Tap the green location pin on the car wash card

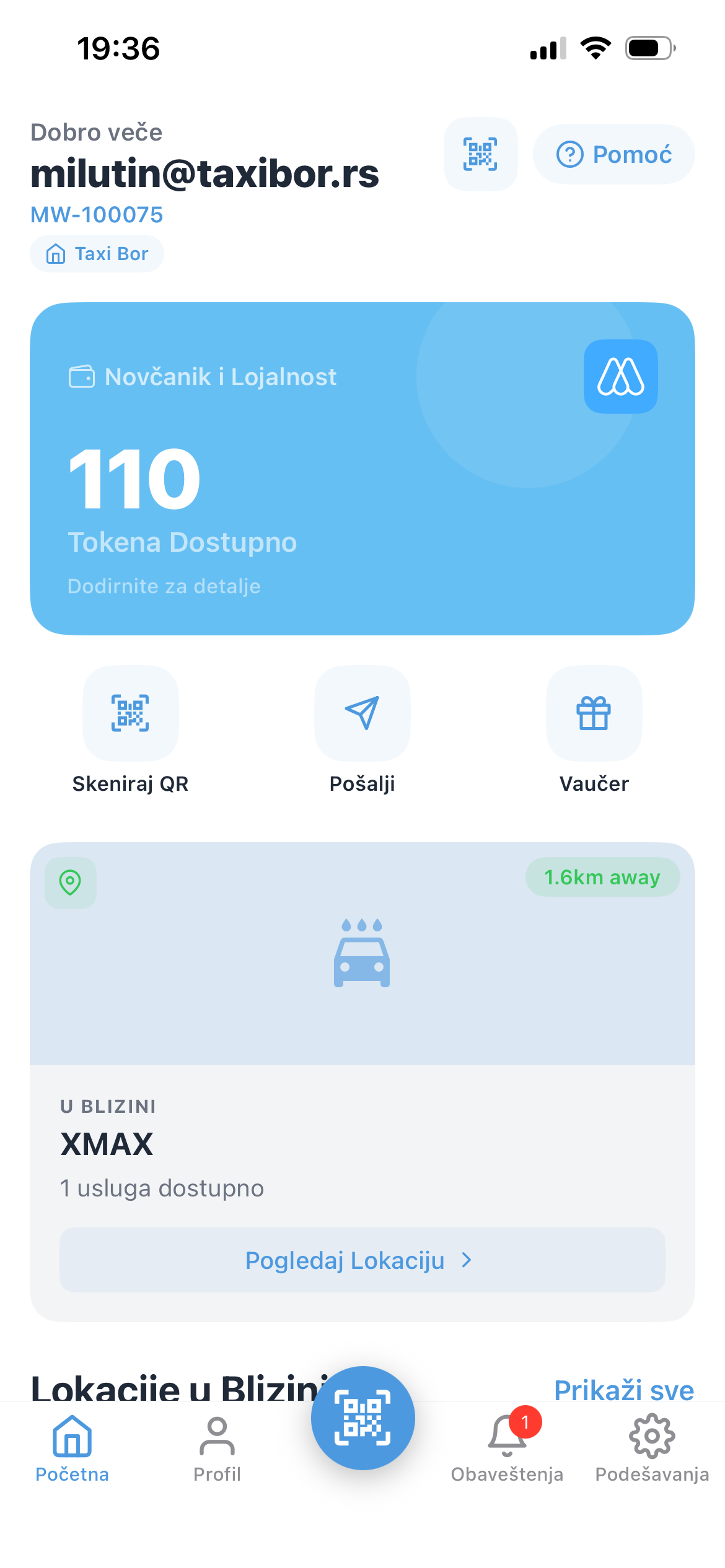[70, 883]
